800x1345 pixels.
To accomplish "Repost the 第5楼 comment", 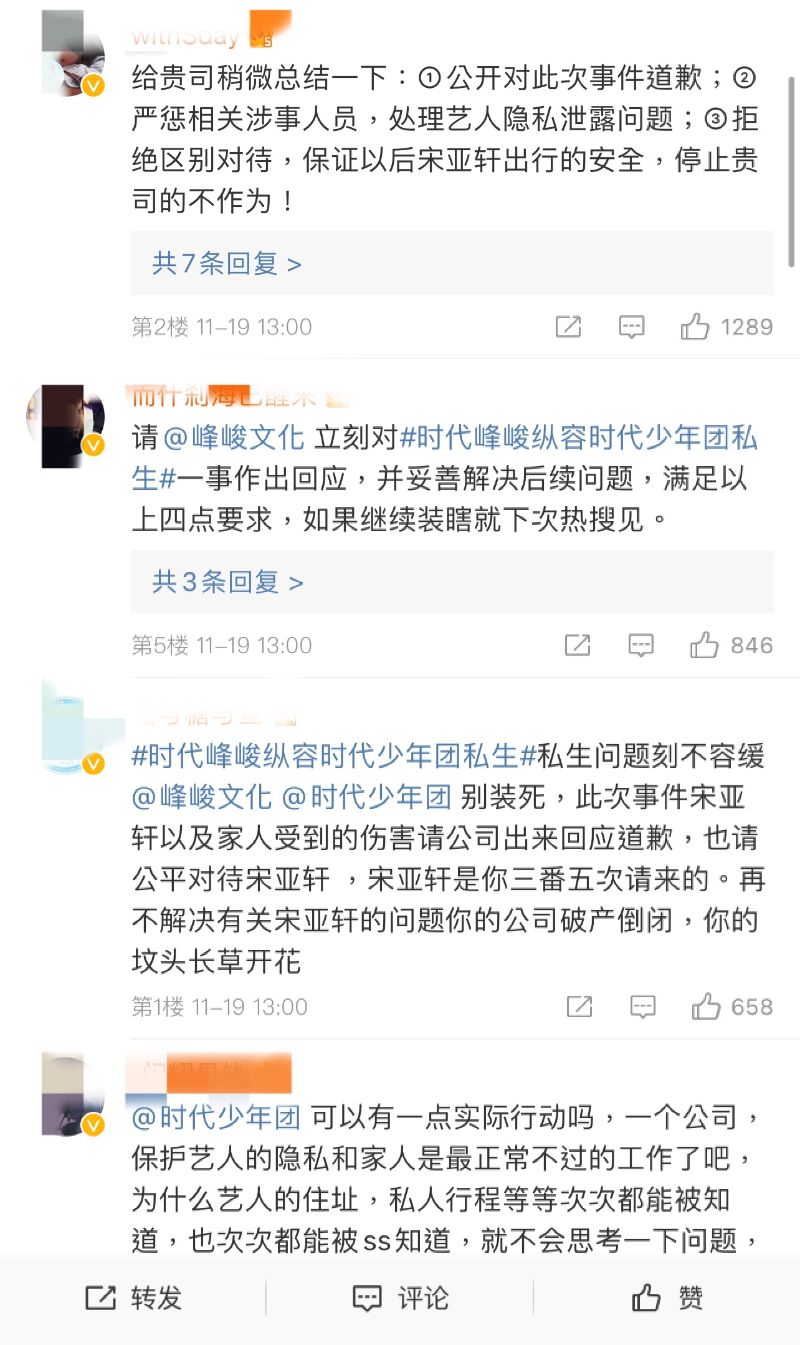I will [x=577, y=645].
